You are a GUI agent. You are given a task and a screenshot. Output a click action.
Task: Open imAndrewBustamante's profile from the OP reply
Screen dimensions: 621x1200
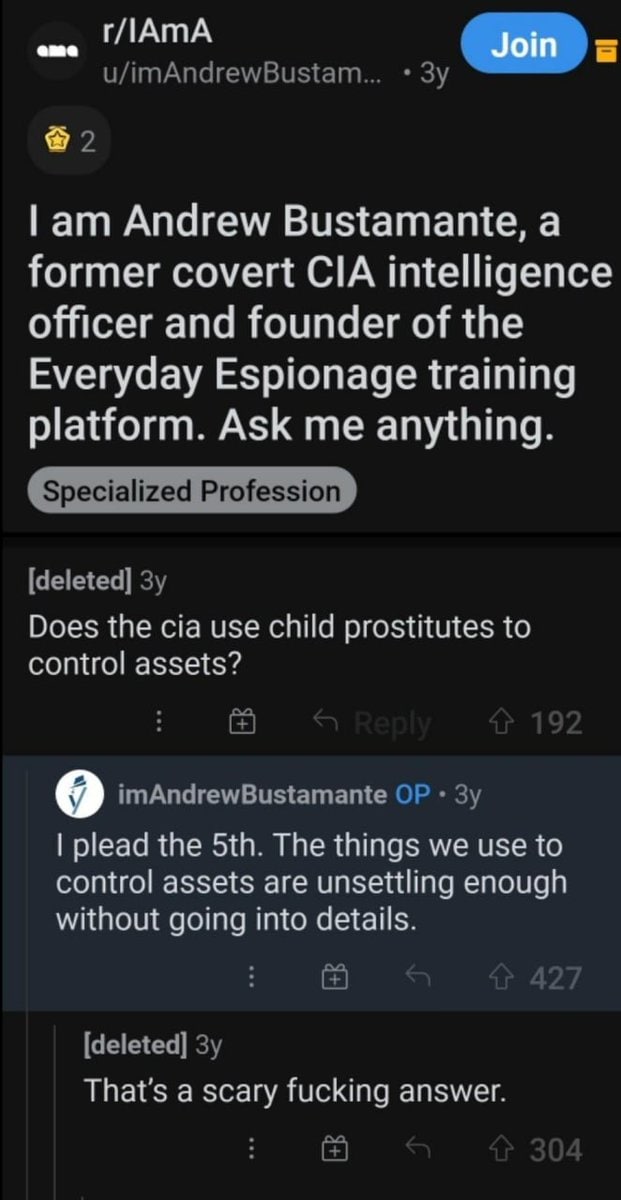point(251,795)
